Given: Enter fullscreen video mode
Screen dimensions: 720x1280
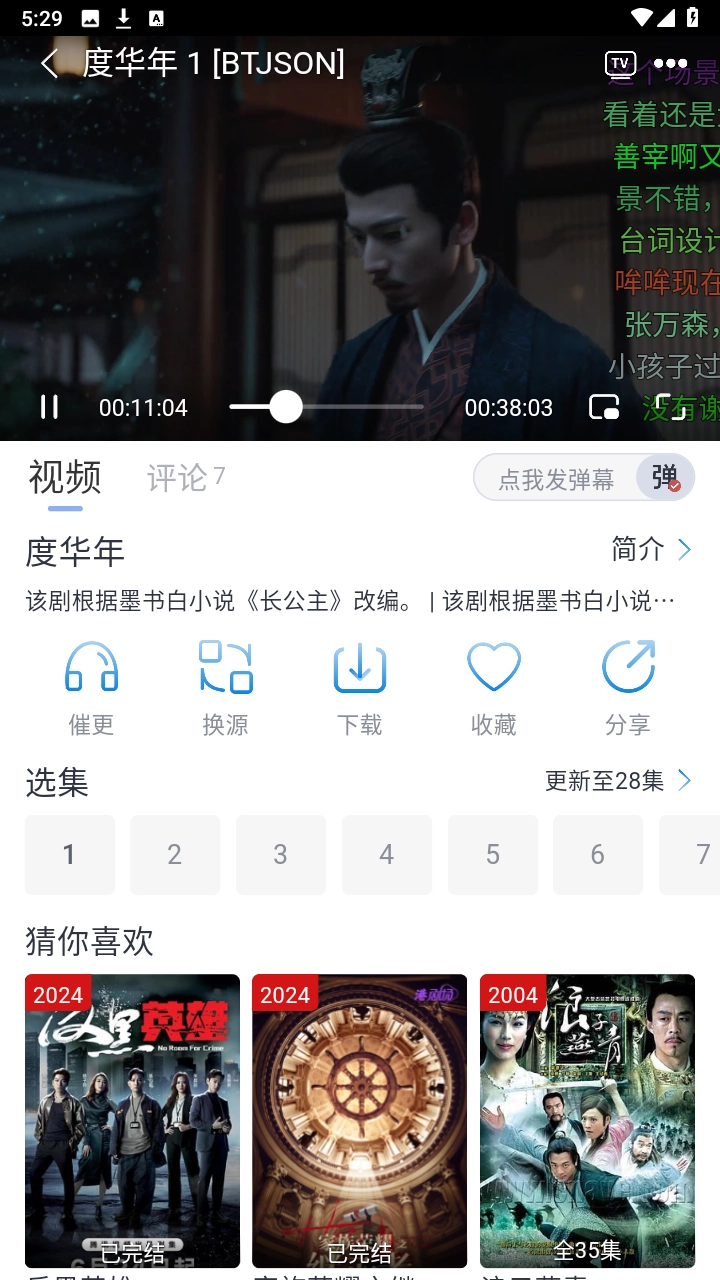Looking at the screenshot, I should point(676,407).
